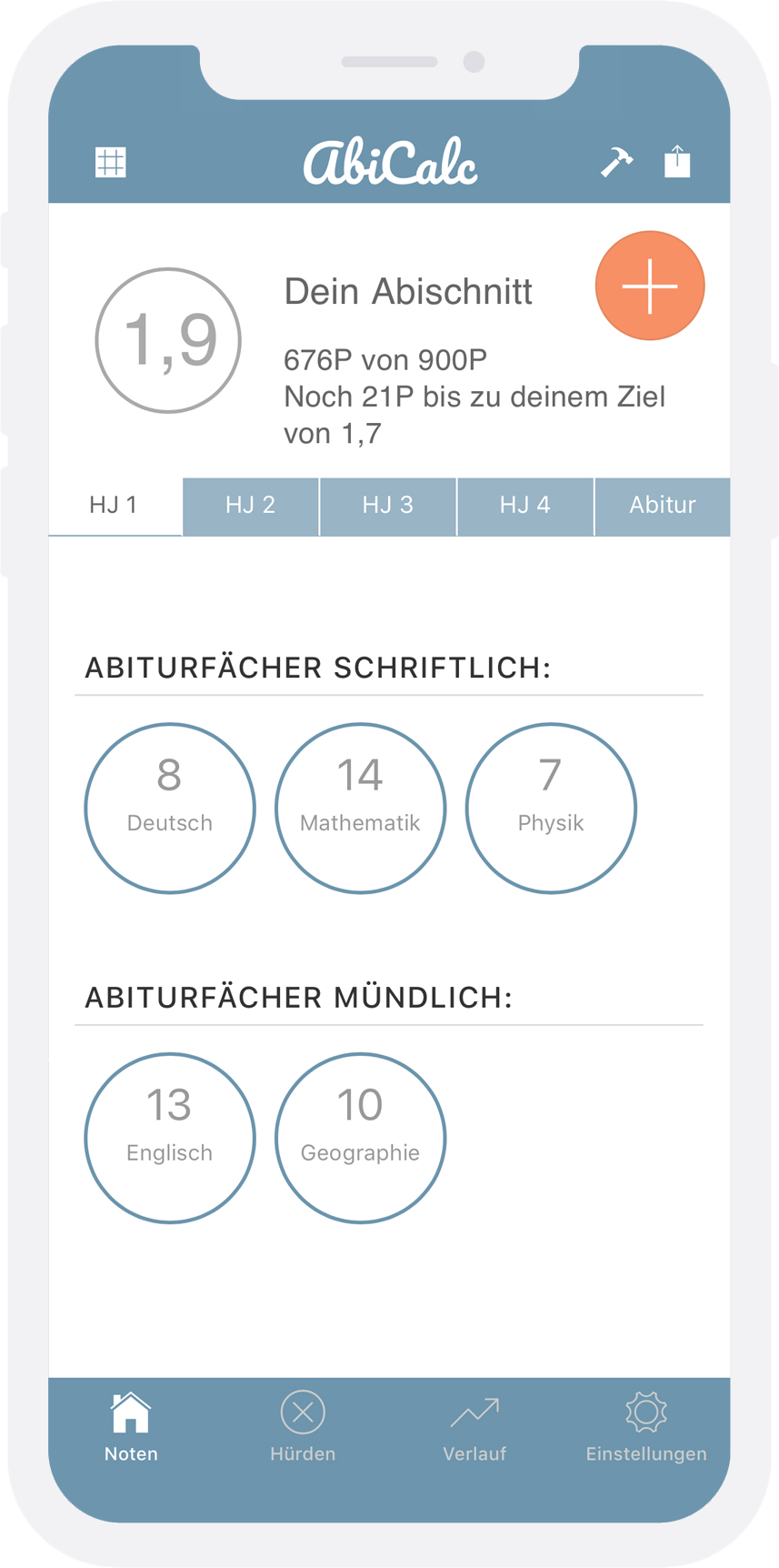Open Einstellungen in the bottom bar
This screenshot has height=1568, width=779.
pyautogui.click(x=646, y=1427)
